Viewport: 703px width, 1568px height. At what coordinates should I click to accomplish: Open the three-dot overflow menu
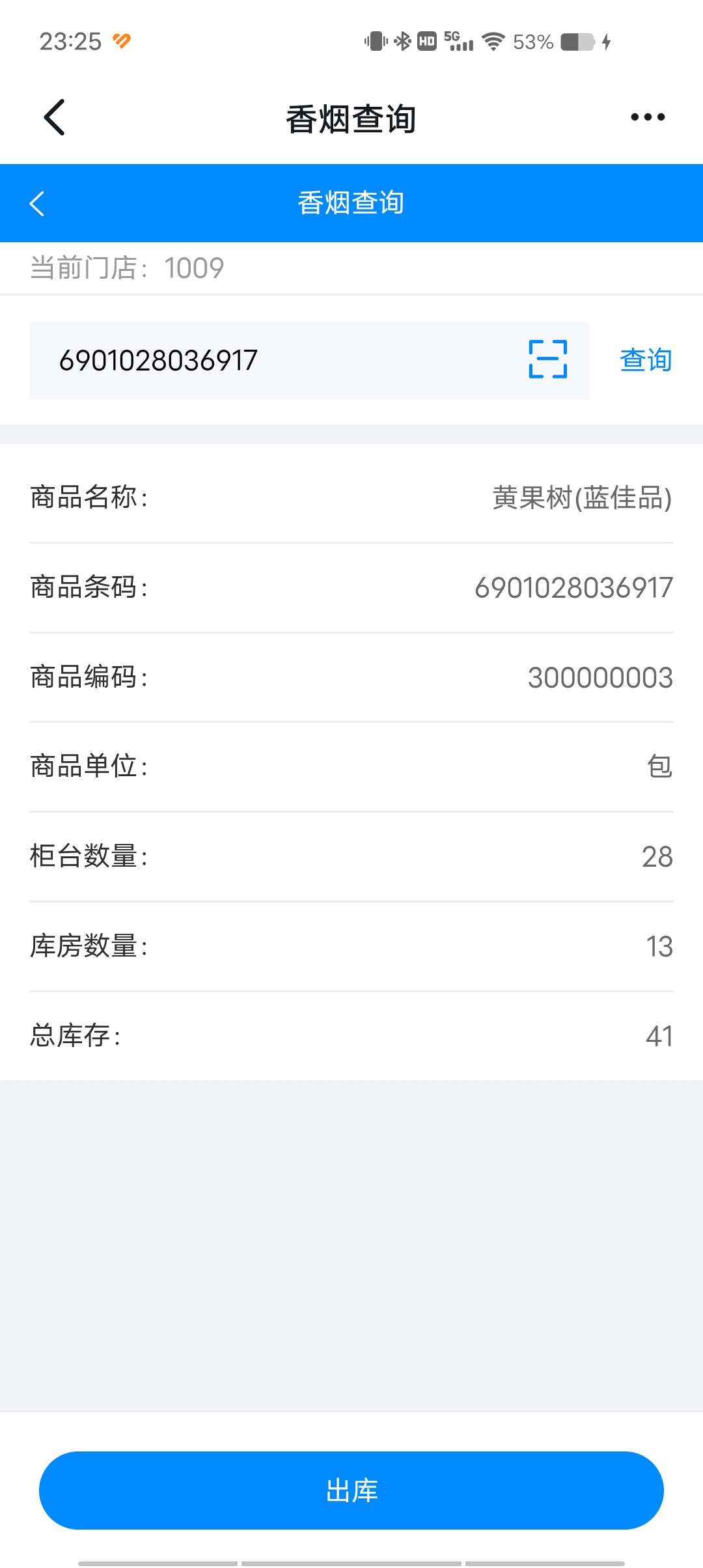pyautogui.click(x=648, y=117)
